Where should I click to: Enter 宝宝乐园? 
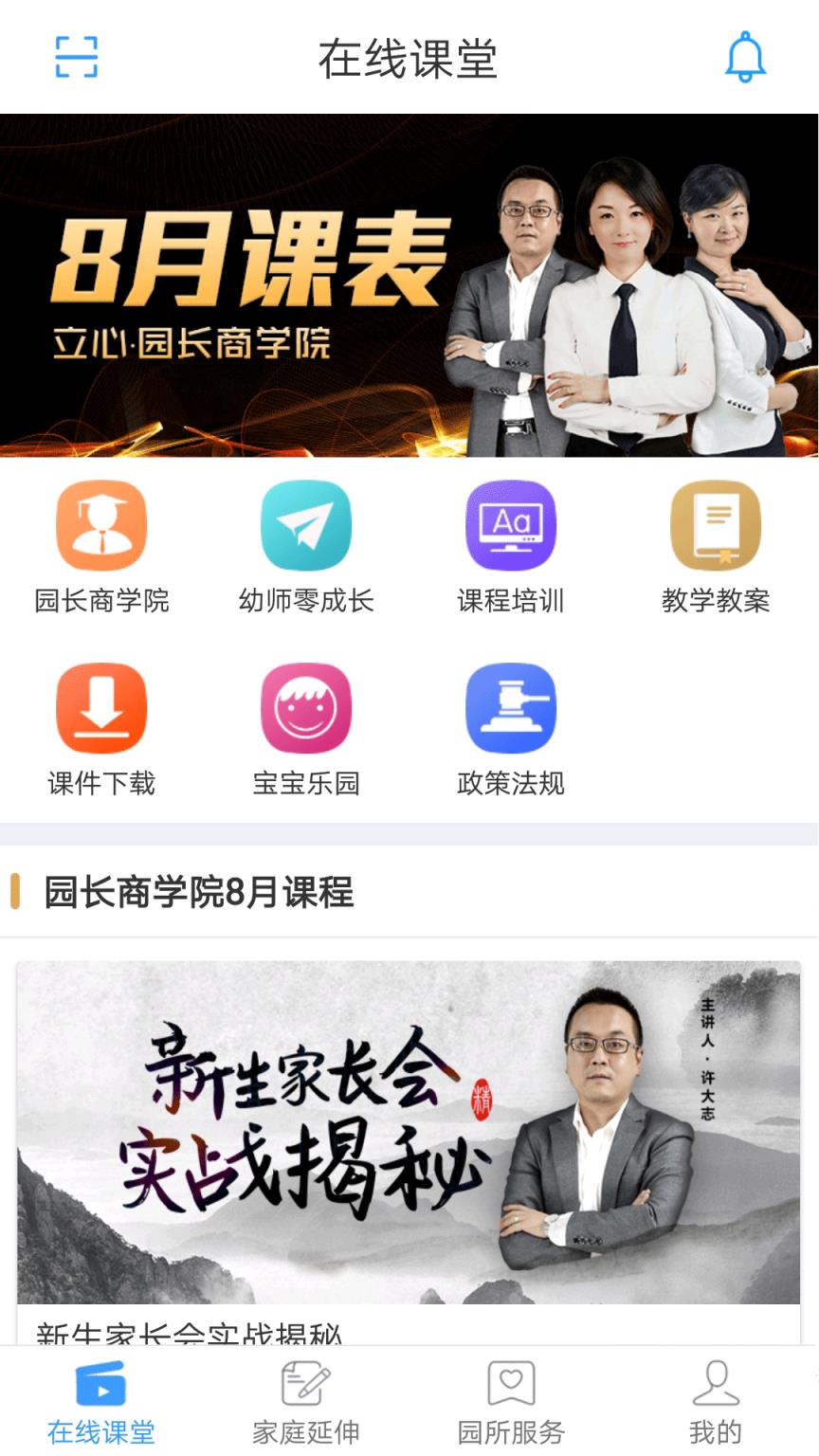coord(306,728)
